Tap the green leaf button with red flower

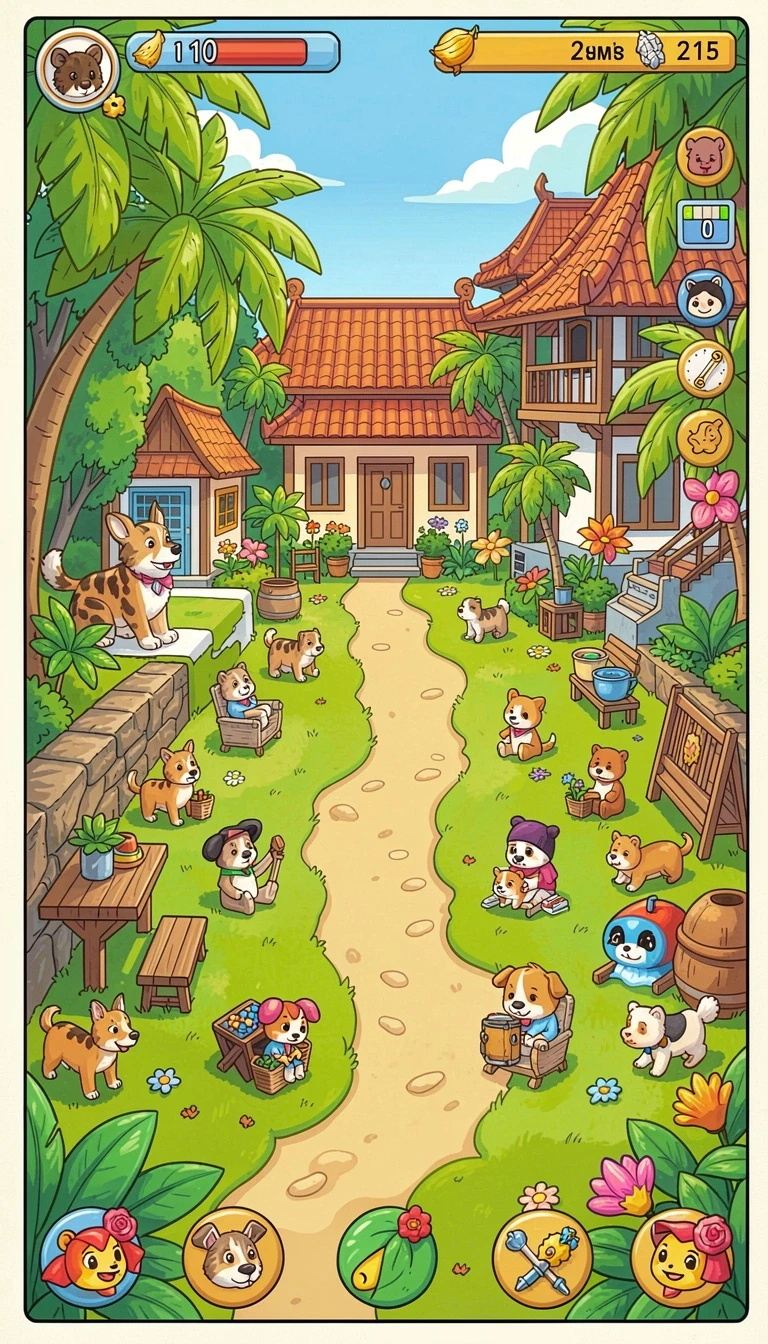(x=387, y=1257)
